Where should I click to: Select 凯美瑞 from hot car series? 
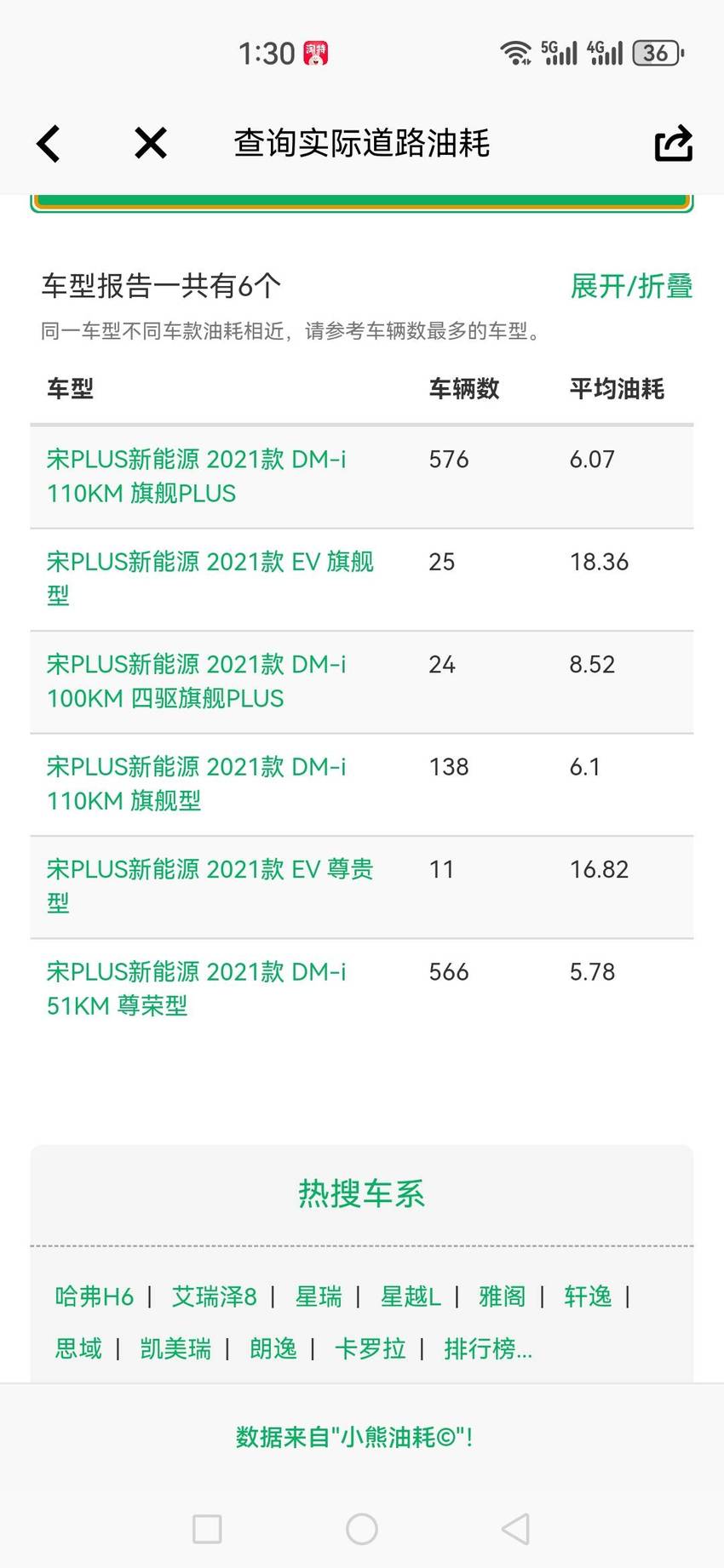[175, 1348]
